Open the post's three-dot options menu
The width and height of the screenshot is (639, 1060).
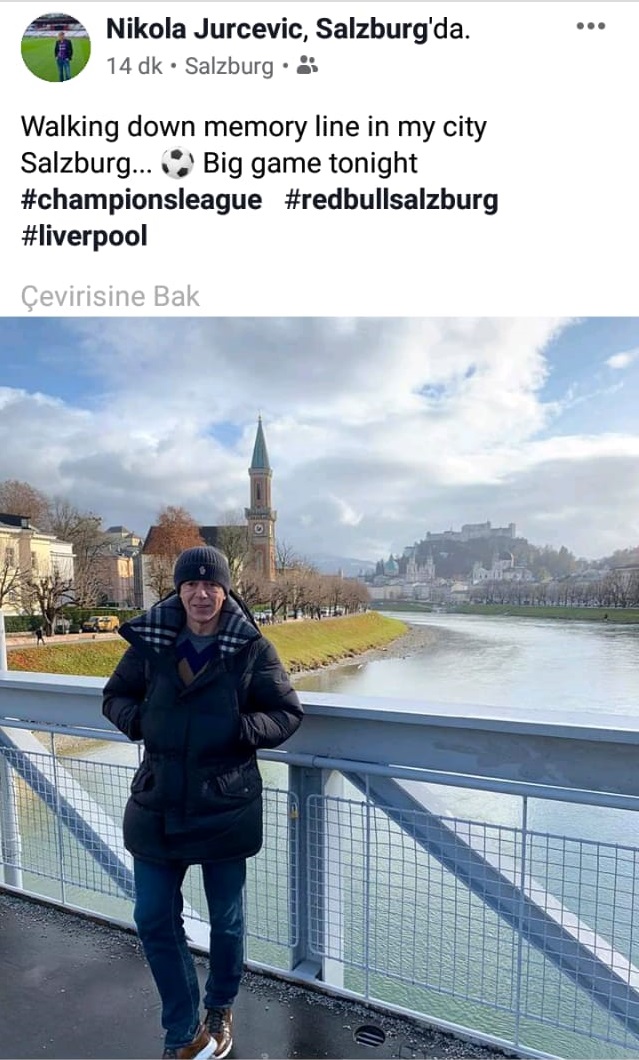(590, 26)
